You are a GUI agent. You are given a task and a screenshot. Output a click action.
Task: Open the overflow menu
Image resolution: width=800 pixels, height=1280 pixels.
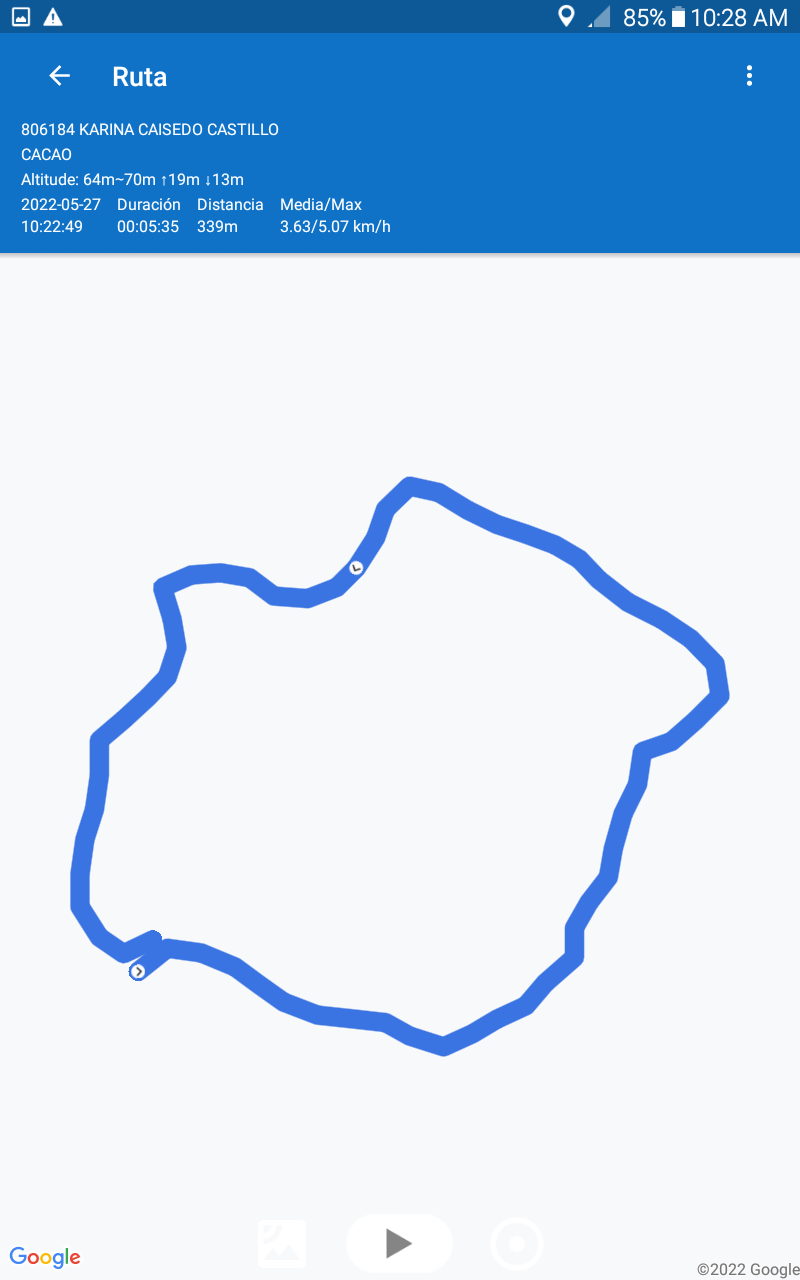[749, 76]
